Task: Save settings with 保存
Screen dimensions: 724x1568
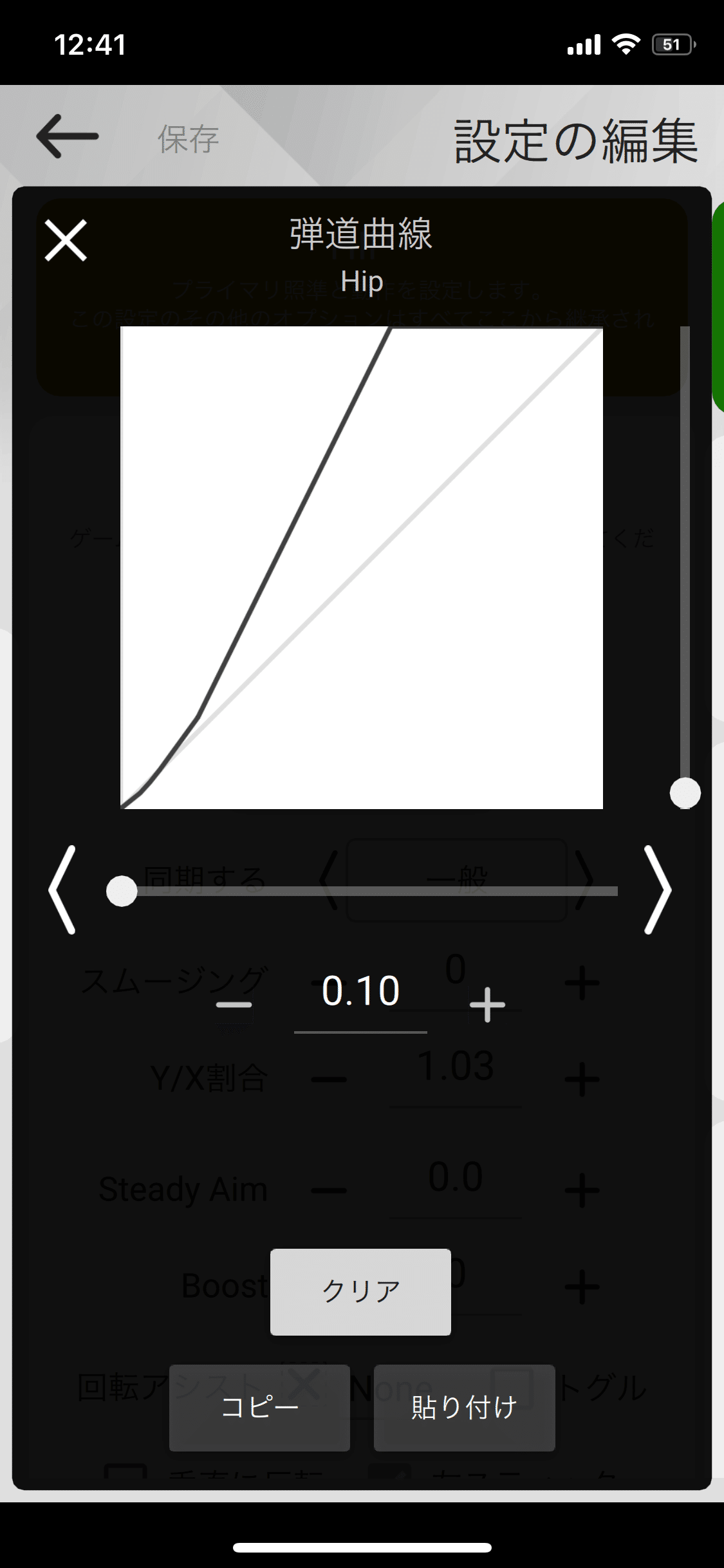Action: pyautogui.click(x=189, y=139)
